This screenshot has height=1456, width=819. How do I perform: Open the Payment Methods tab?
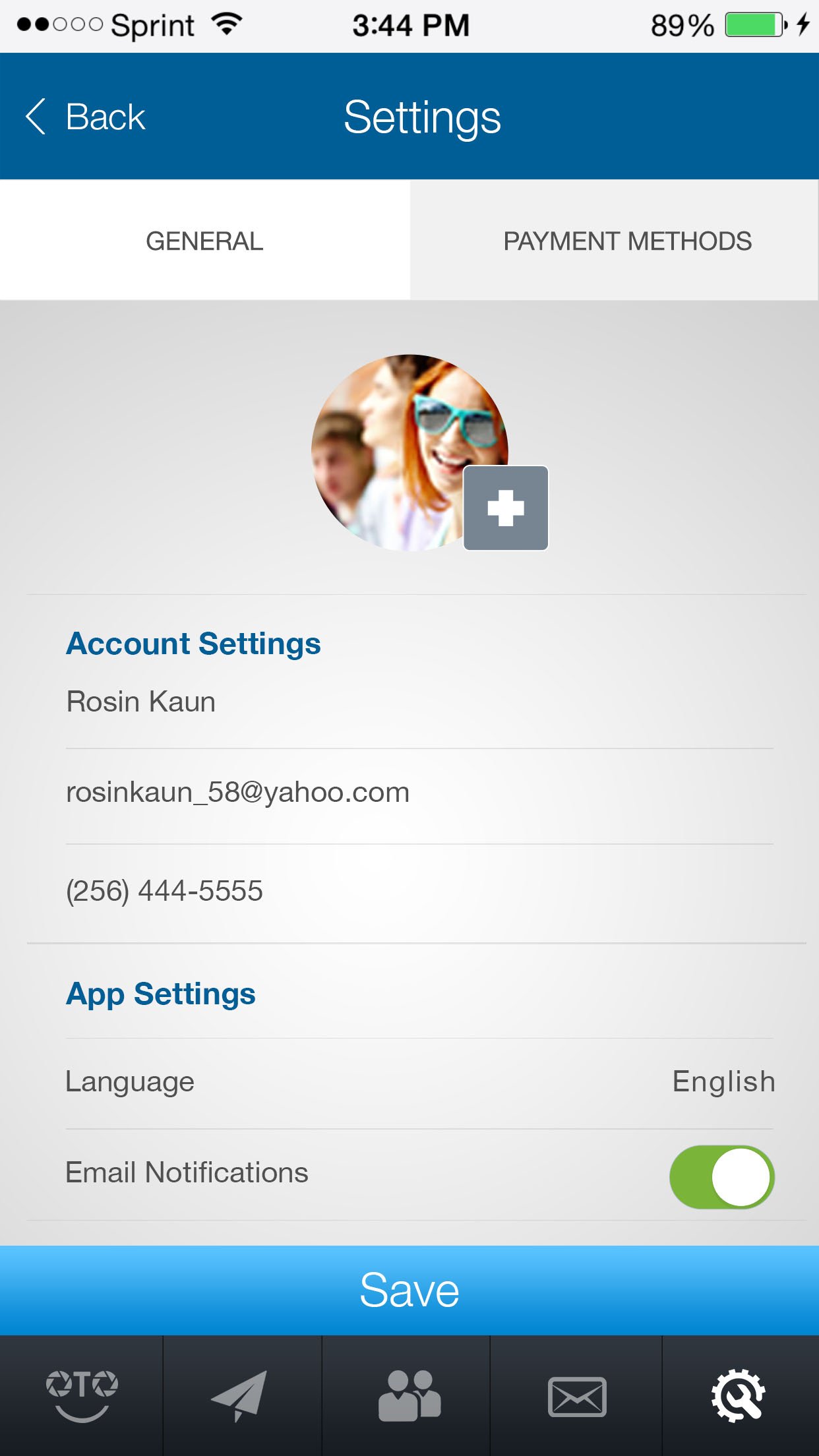click(615, 241)
